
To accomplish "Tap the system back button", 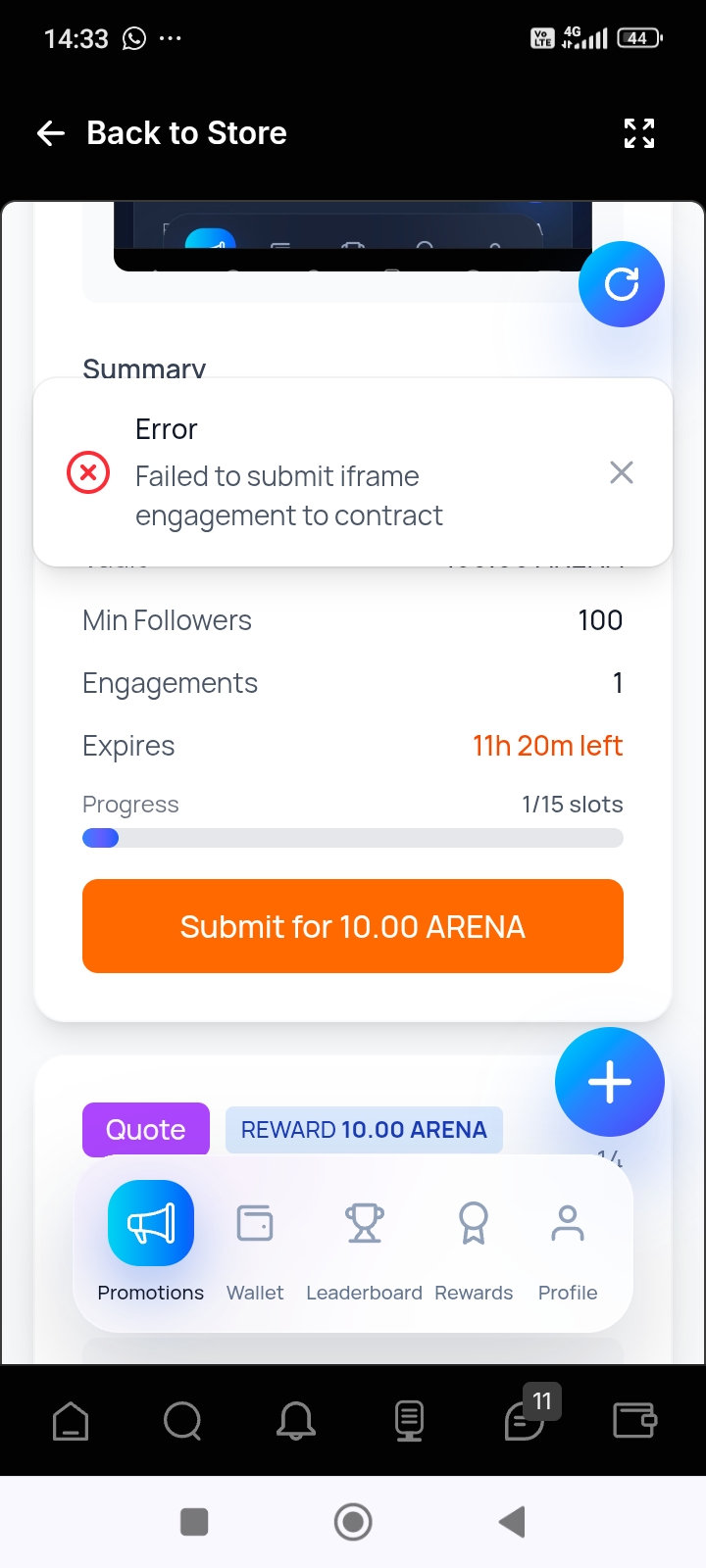I will [512, 1522].
